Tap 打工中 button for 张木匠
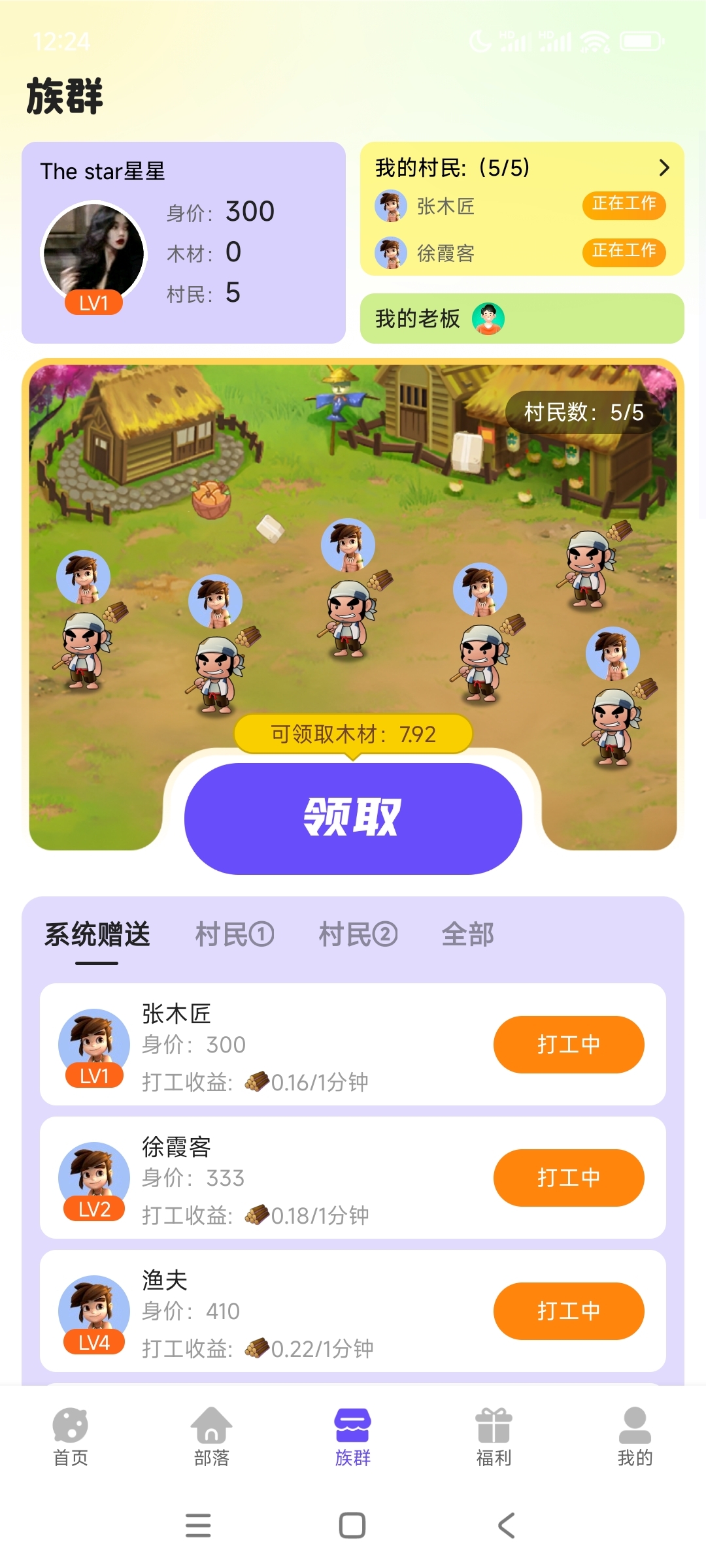706x1568 pixels. click(568, 1044)
